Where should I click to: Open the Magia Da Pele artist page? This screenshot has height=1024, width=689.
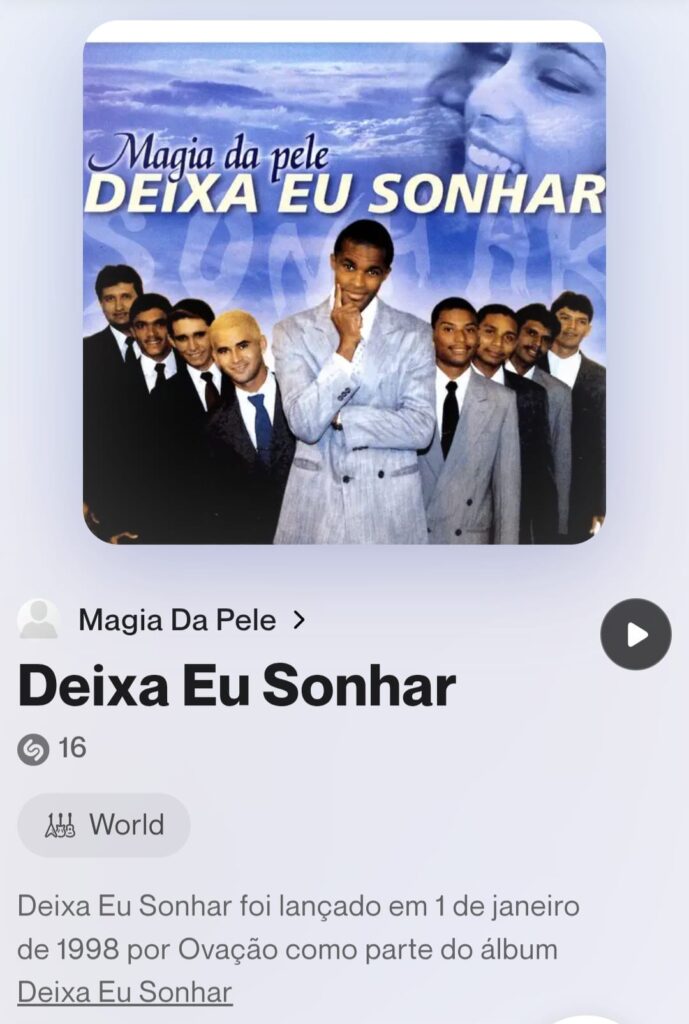(177, 620)
